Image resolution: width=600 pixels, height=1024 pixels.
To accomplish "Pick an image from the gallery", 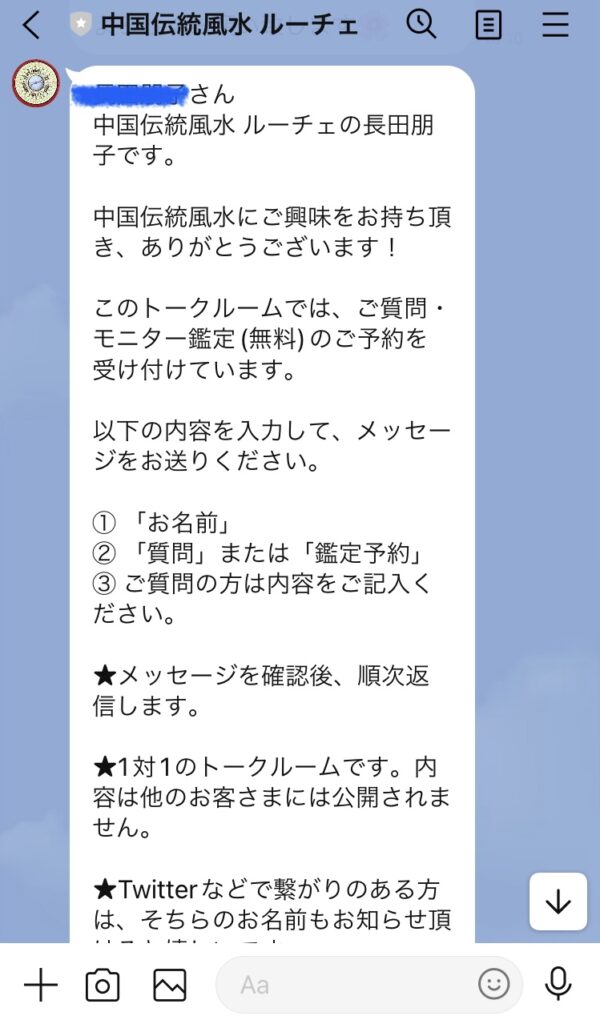I will point(169,985).
